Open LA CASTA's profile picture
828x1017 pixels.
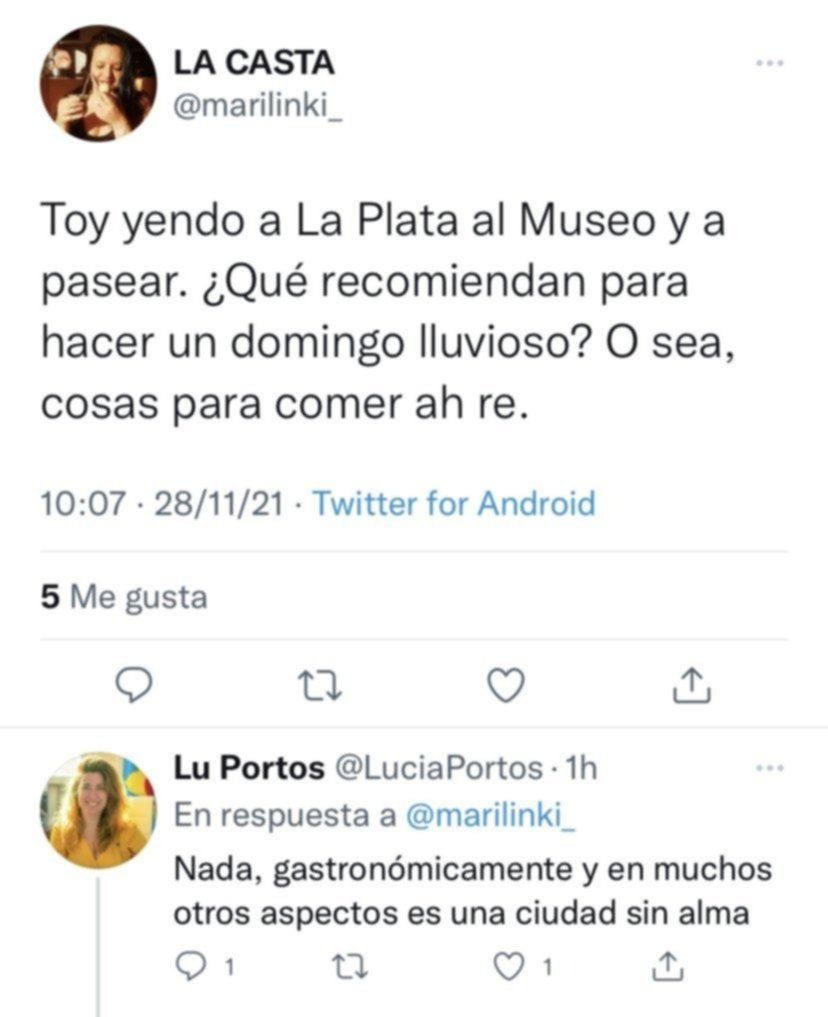98,83
